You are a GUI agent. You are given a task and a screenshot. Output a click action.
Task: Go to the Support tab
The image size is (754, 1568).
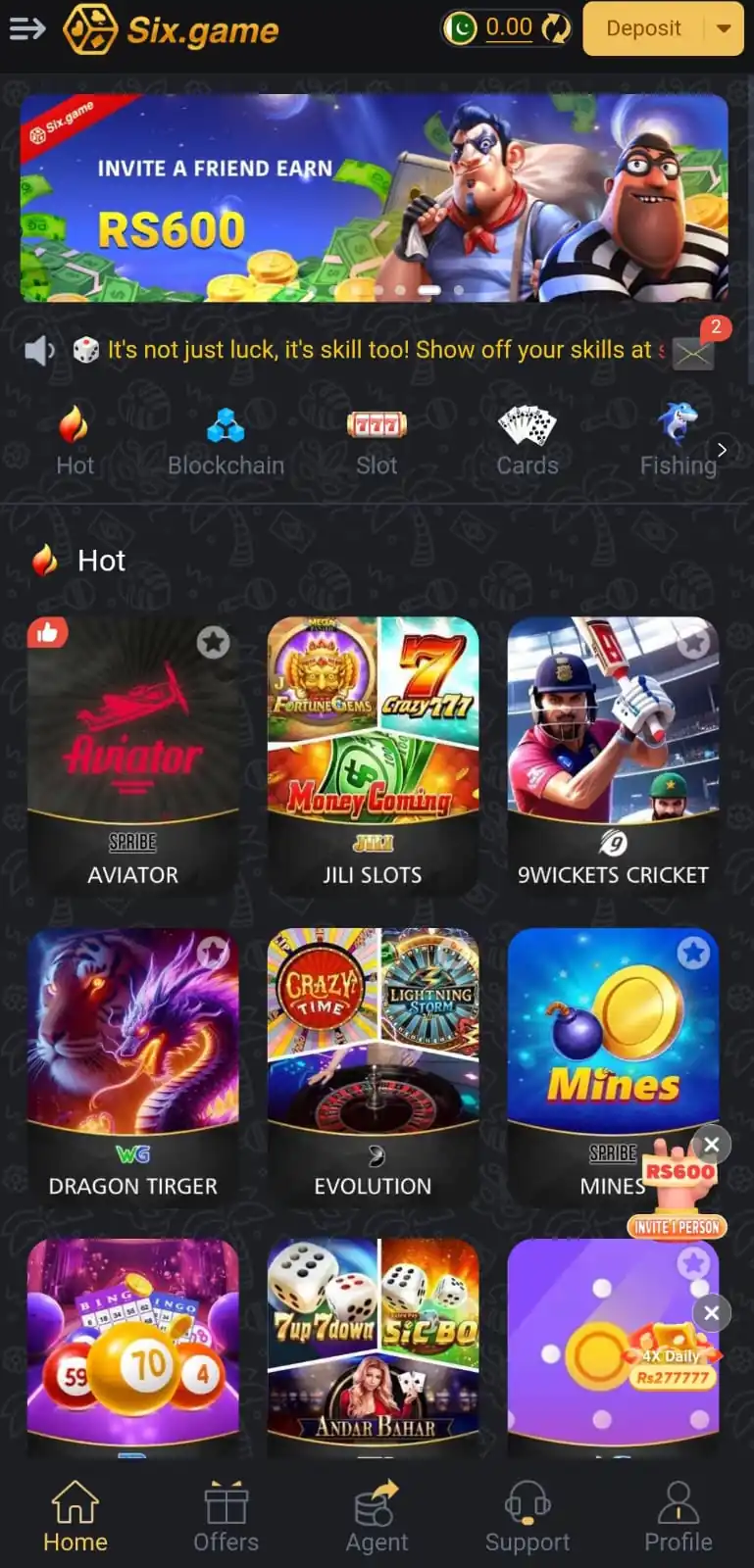pos(528,1516)
